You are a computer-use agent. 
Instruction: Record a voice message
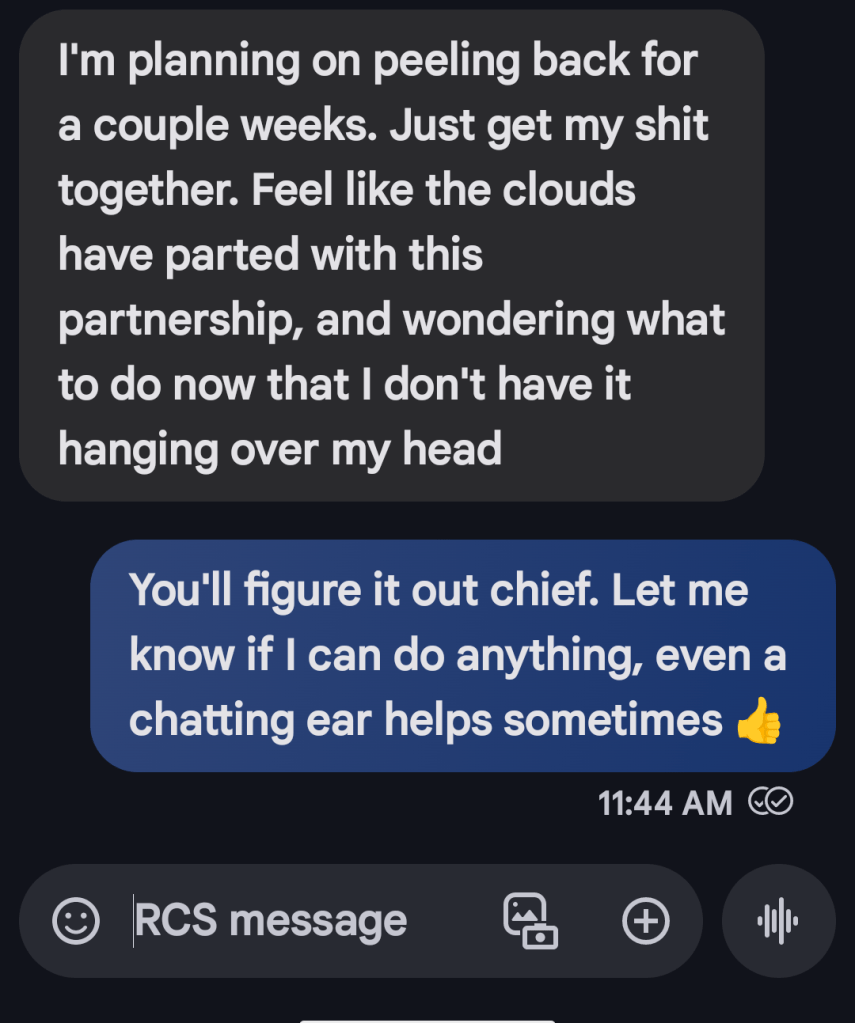[778, 920]
